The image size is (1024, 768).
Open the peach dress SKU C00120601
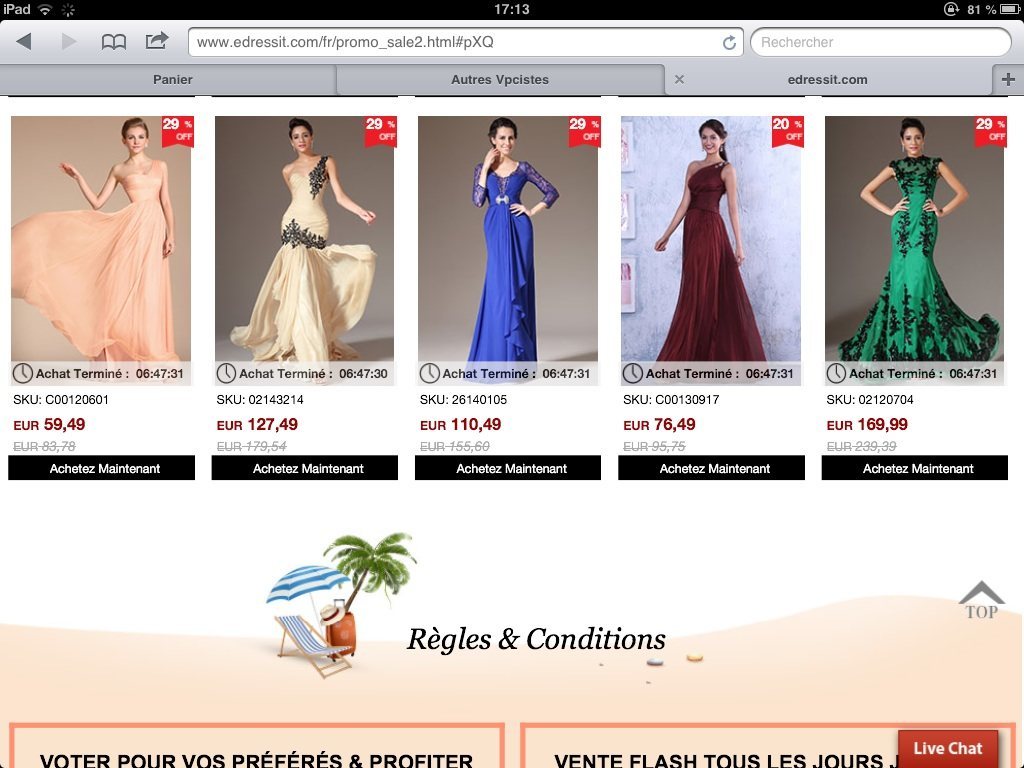tap(101, 240)
